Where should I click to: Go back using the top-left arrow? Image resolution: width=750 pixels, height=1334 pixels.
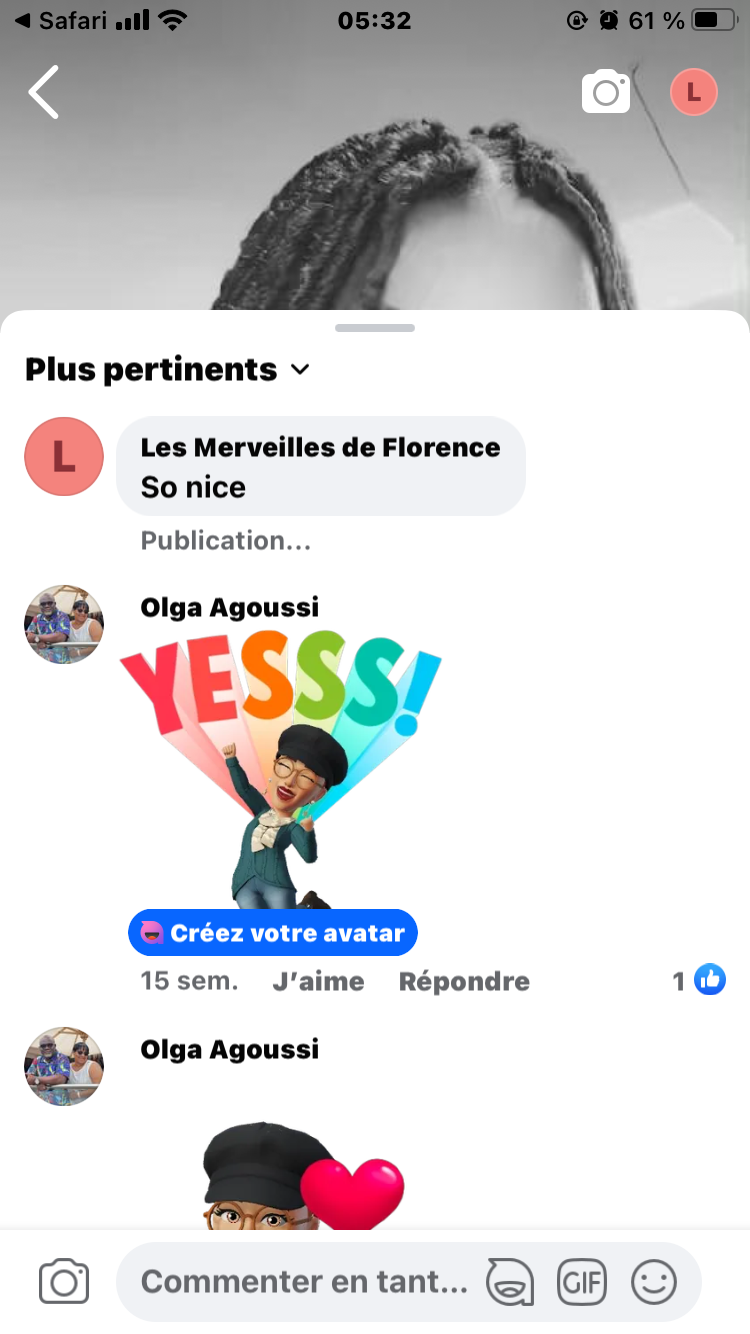44,92
